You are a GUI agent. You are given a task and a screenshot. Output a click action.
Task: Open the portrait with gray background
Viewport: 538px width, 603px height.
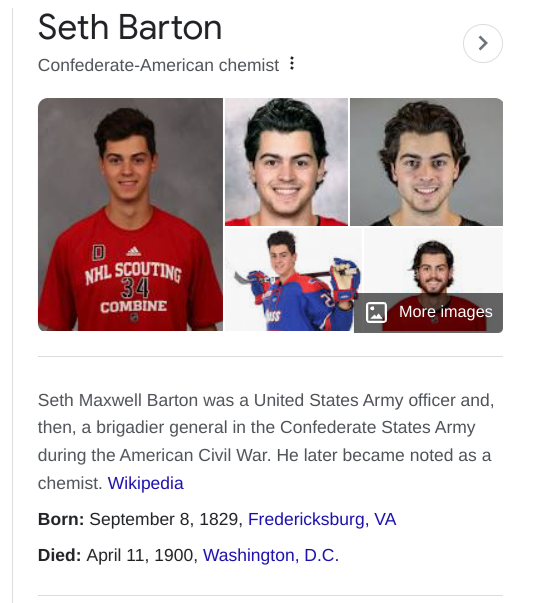coord(426,162)
